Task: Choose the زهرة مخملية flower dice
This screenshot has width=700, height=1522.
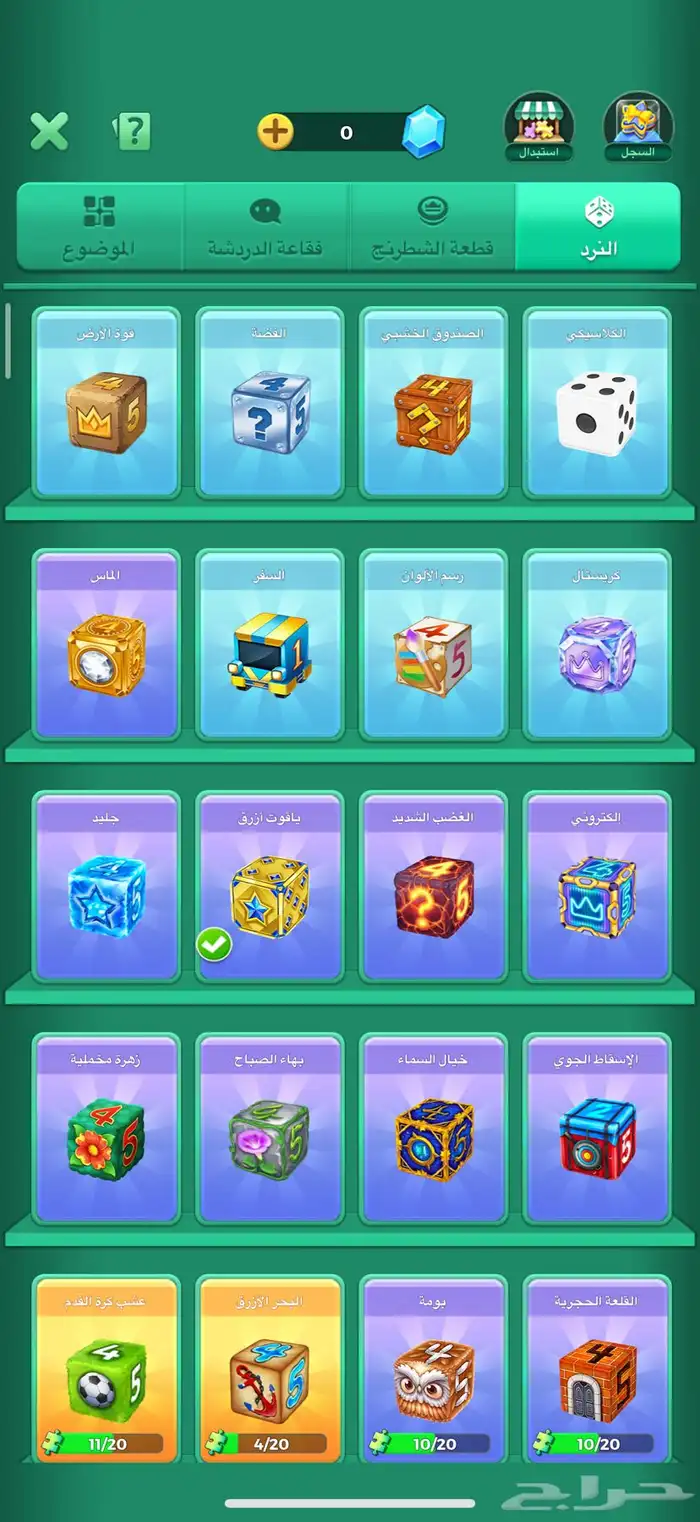Action: 106,1129
